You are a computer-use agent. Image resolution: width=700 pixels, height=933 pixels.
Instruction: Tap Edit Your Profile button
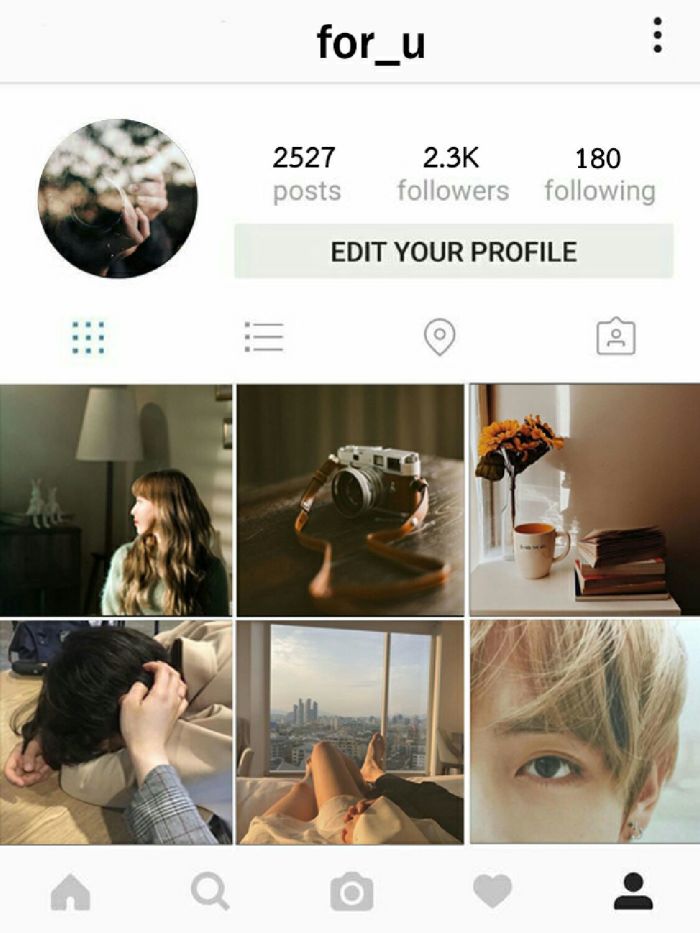453,251
